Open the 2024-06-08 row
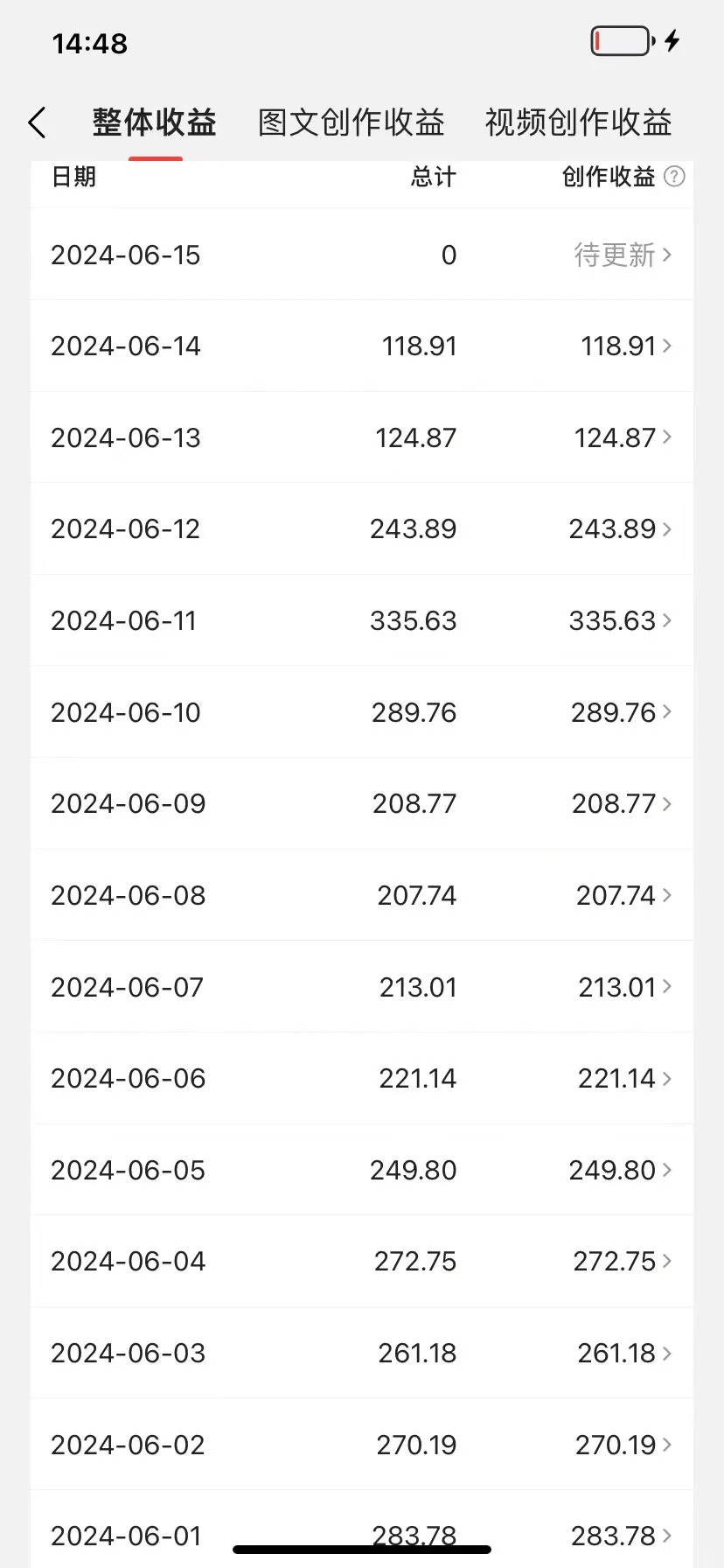 click(x=623, y=896)
